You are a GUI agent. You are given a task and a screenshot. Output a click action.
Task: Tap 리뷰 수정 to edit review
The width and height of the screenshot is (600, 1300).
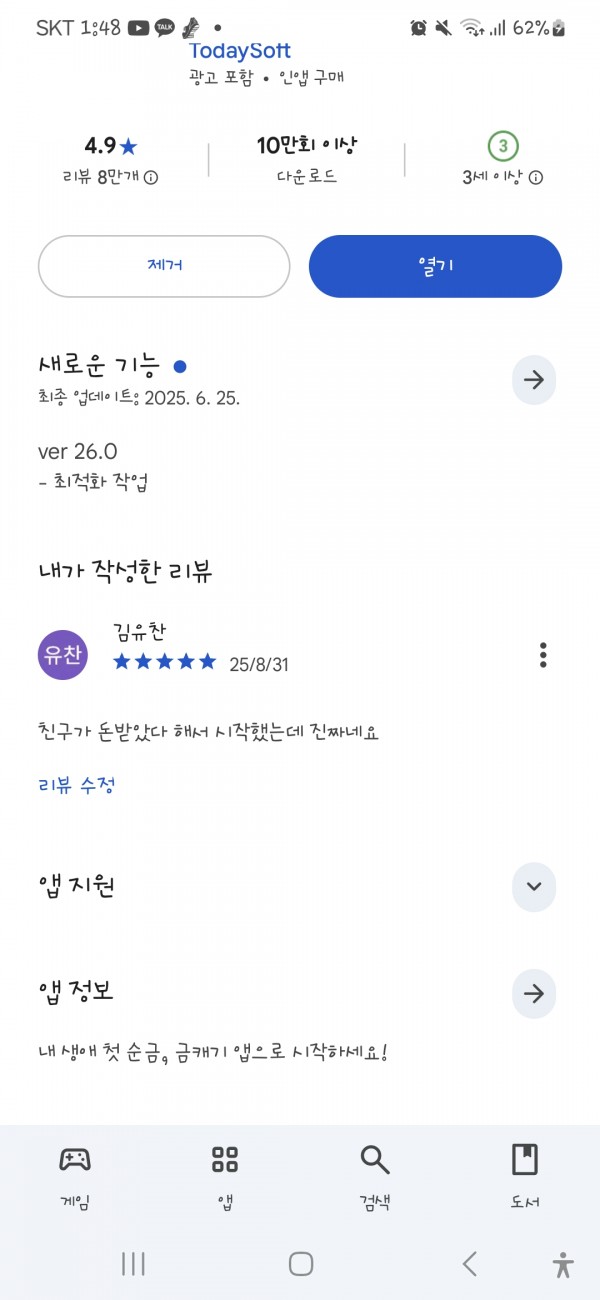click(x=77, y=785)
